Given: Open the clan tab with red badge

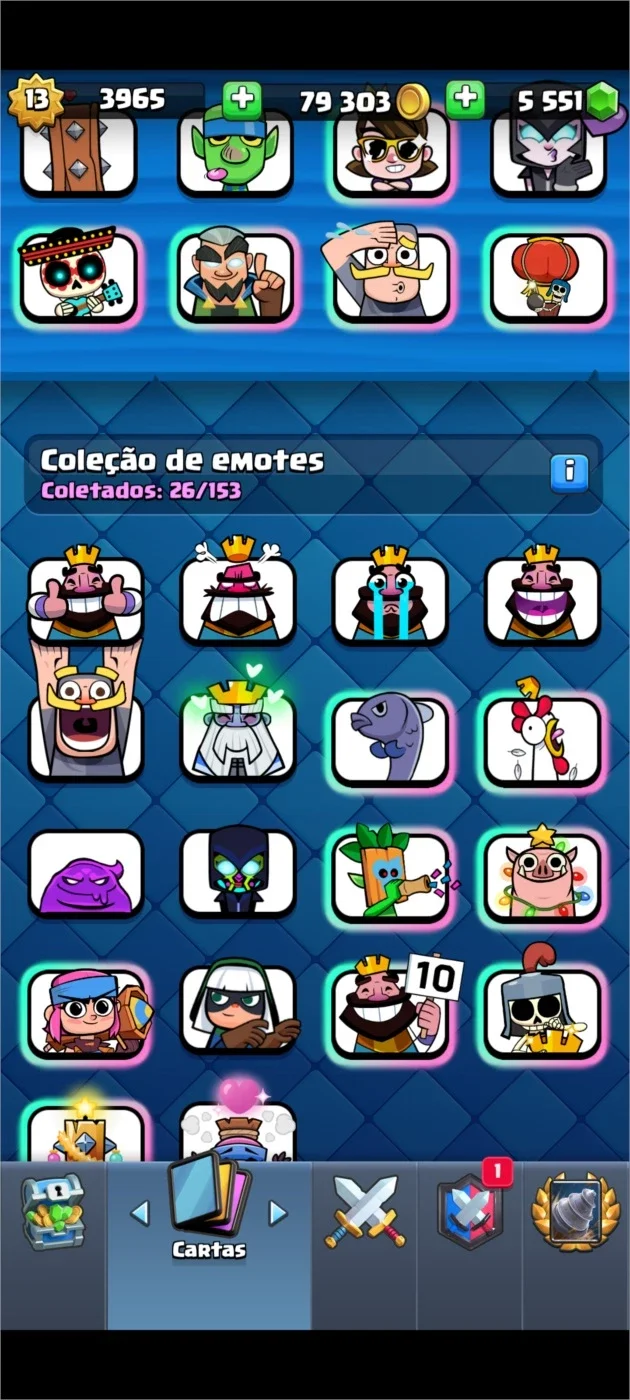Looking at the screenshot, I should (470, 1208).
